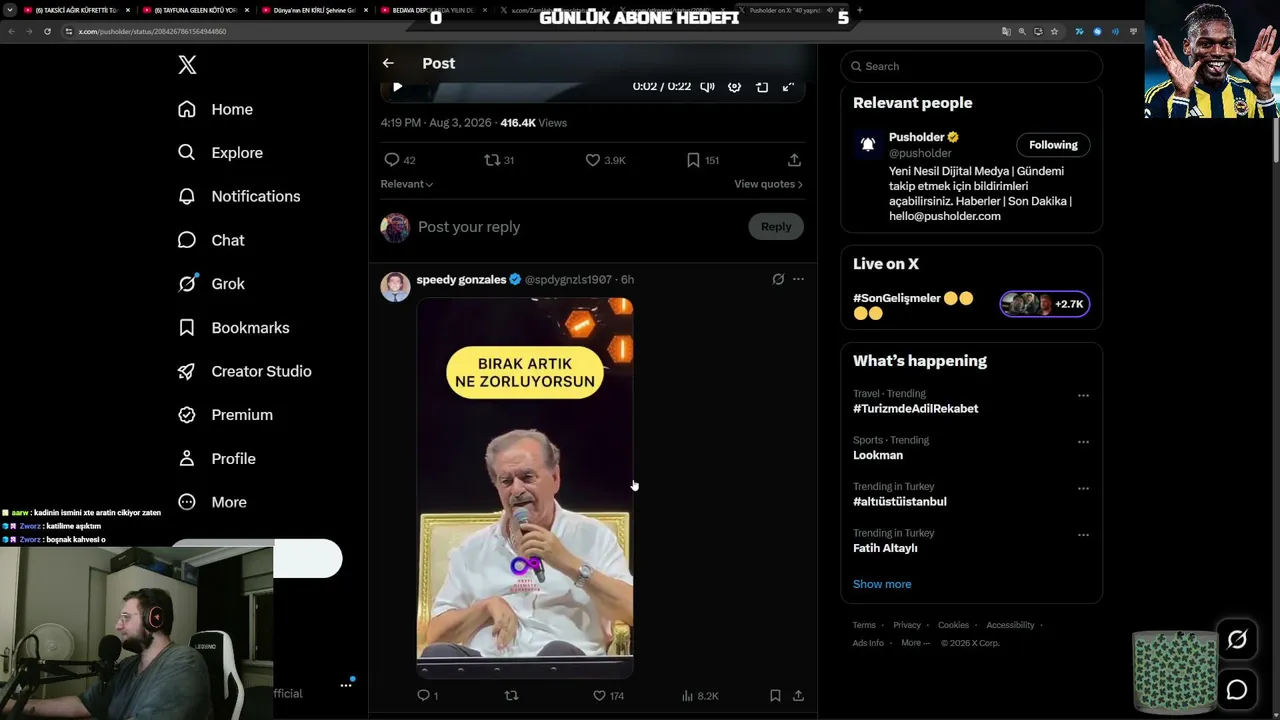
Task: Open Grok
Action: (211, 284)
